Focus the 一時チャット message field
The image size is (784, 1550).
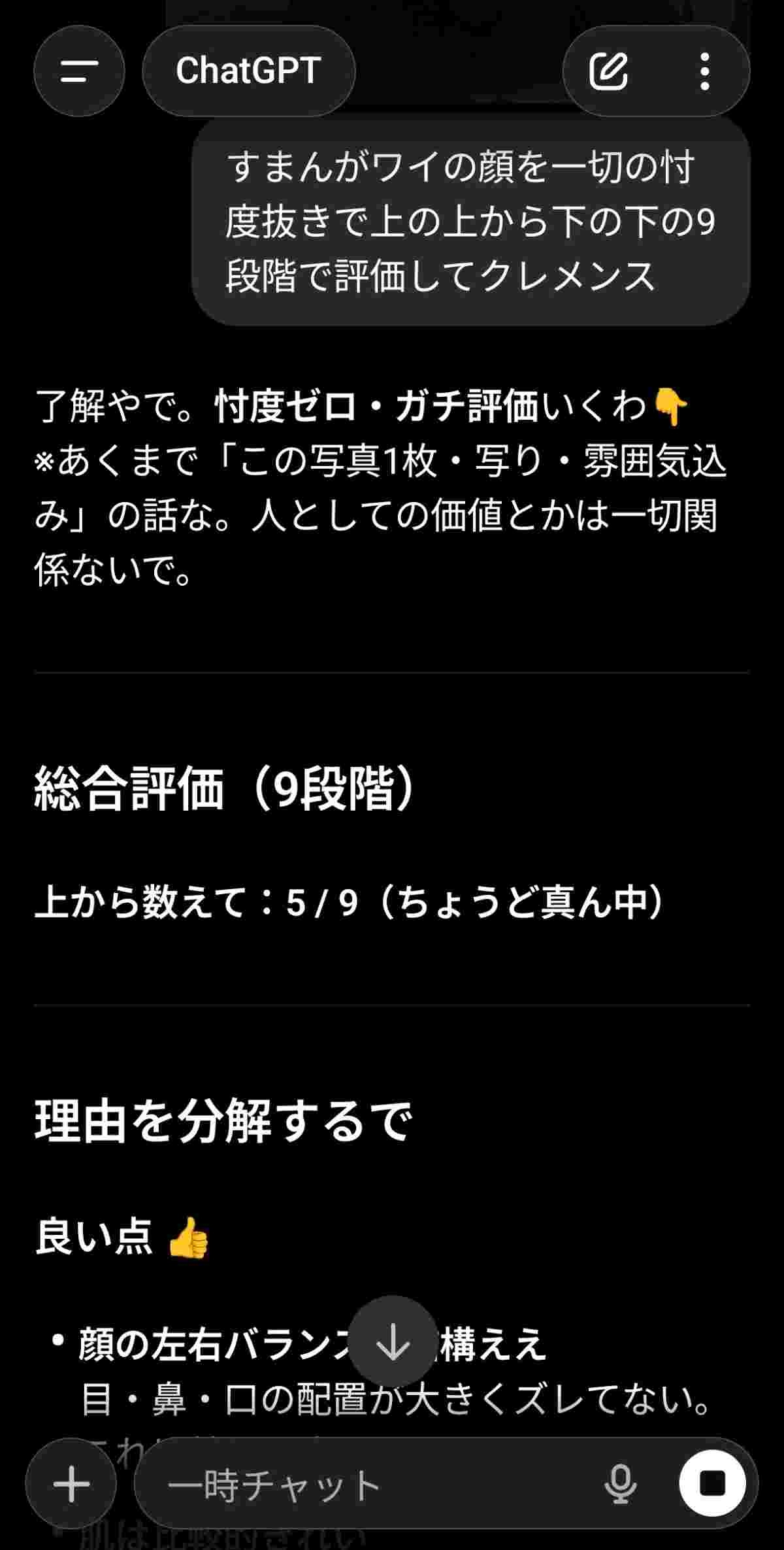pos(366,1485)
